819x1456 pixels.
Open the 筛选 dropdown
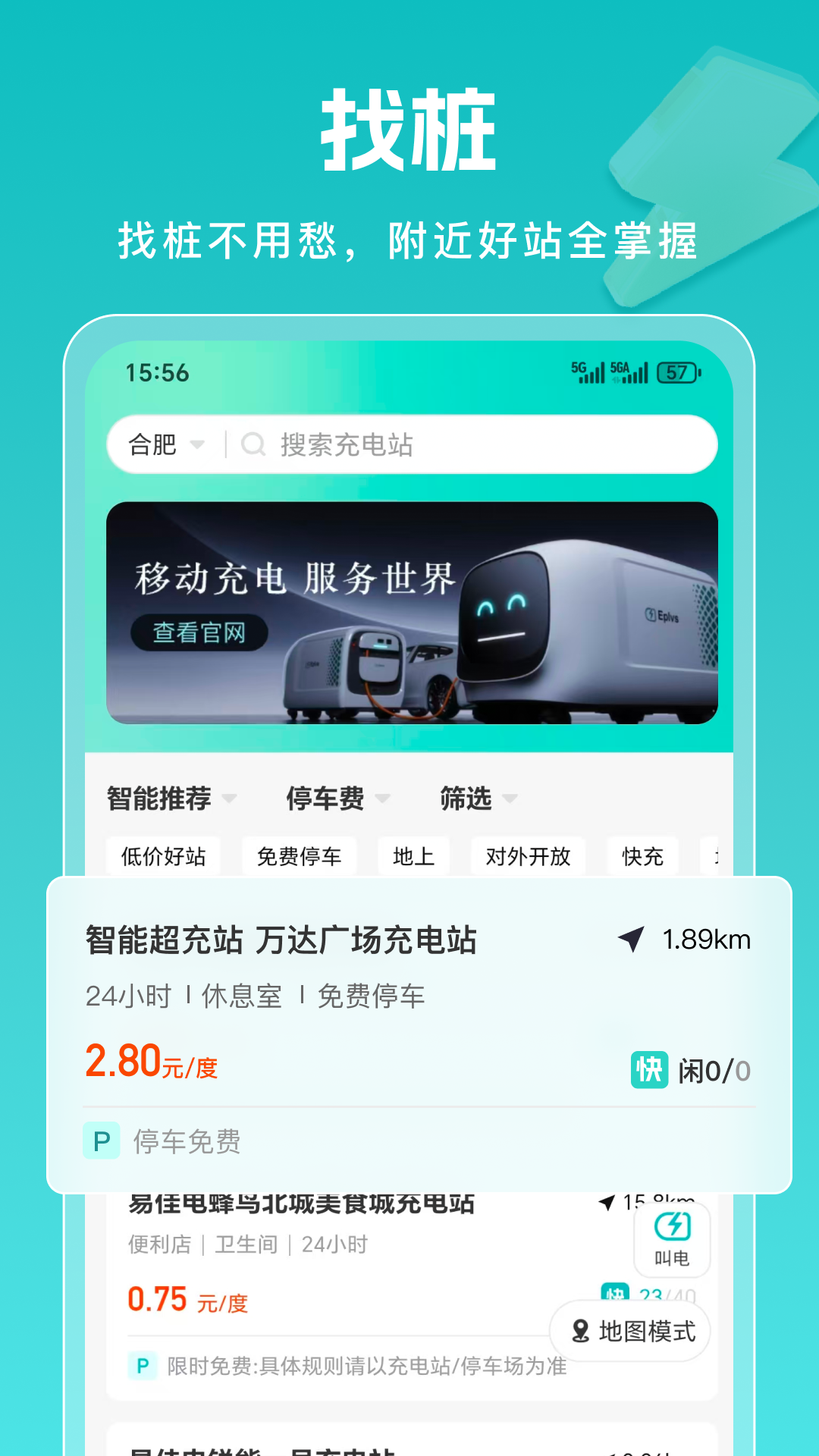475,799
